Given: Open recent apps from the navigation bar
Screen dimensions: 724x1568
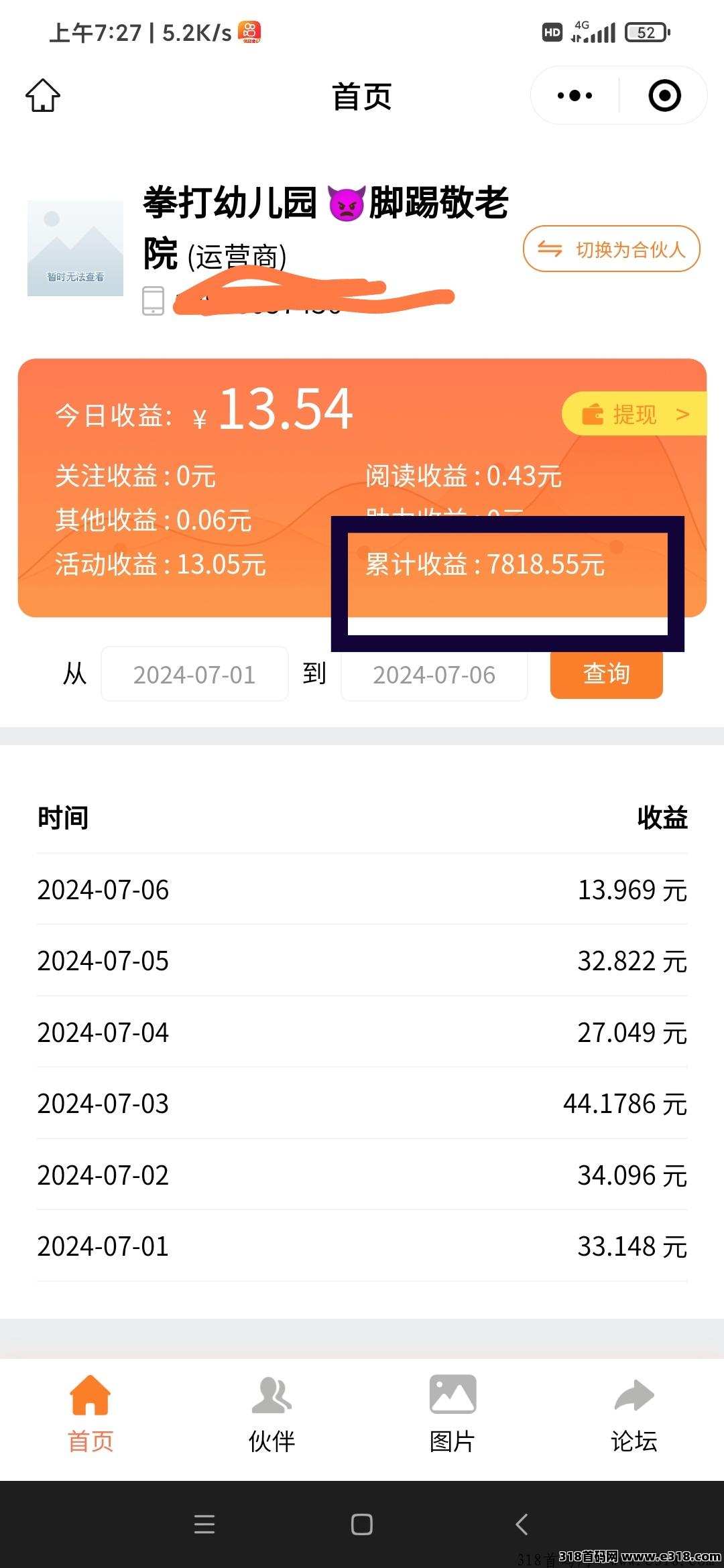Looking at the screenshot, I should click(x=204, y=1524).
